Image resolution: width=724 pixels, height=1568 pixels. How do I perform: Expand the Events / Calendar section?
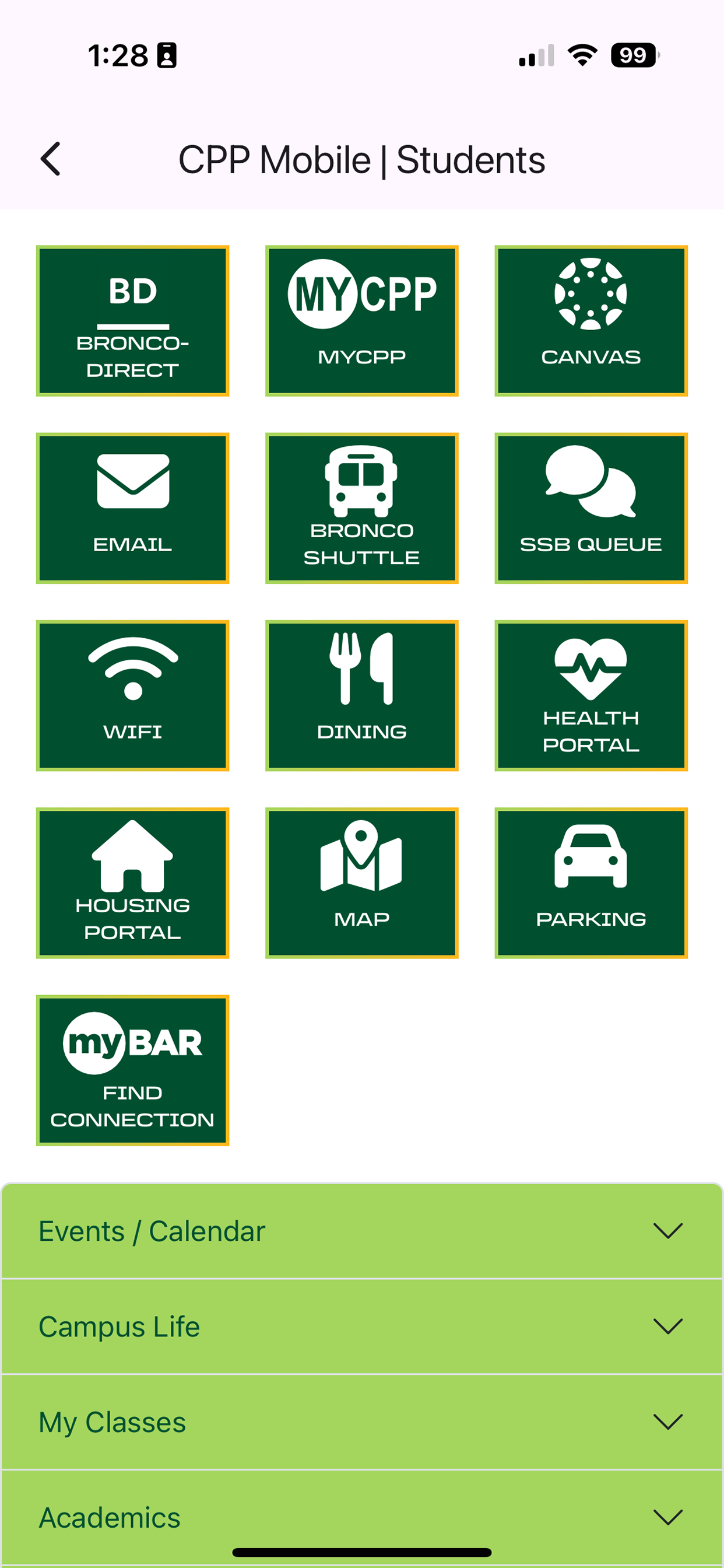pyautogui.click(x=362, y=1231)
